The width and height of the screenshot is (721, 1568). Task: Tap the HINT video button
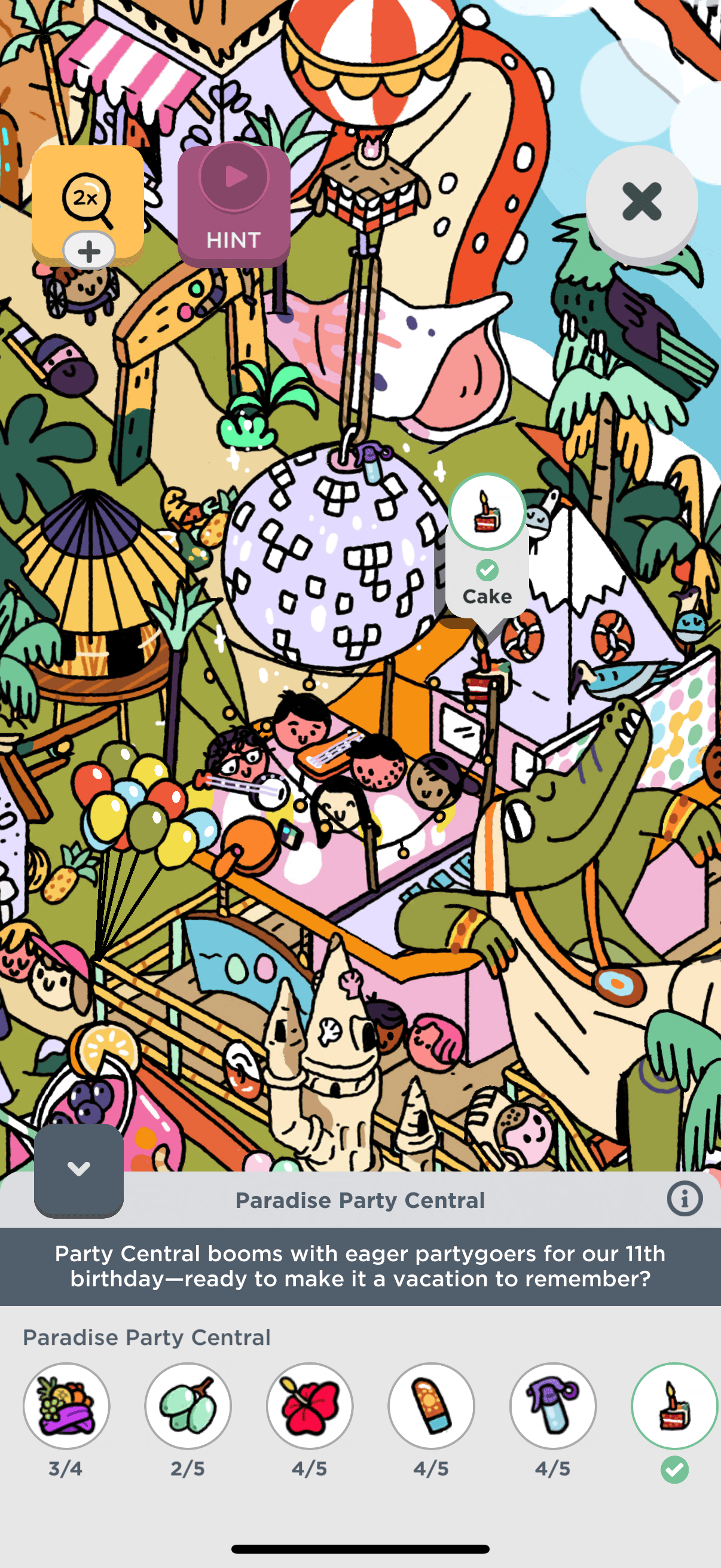click(x=234, y=206)
